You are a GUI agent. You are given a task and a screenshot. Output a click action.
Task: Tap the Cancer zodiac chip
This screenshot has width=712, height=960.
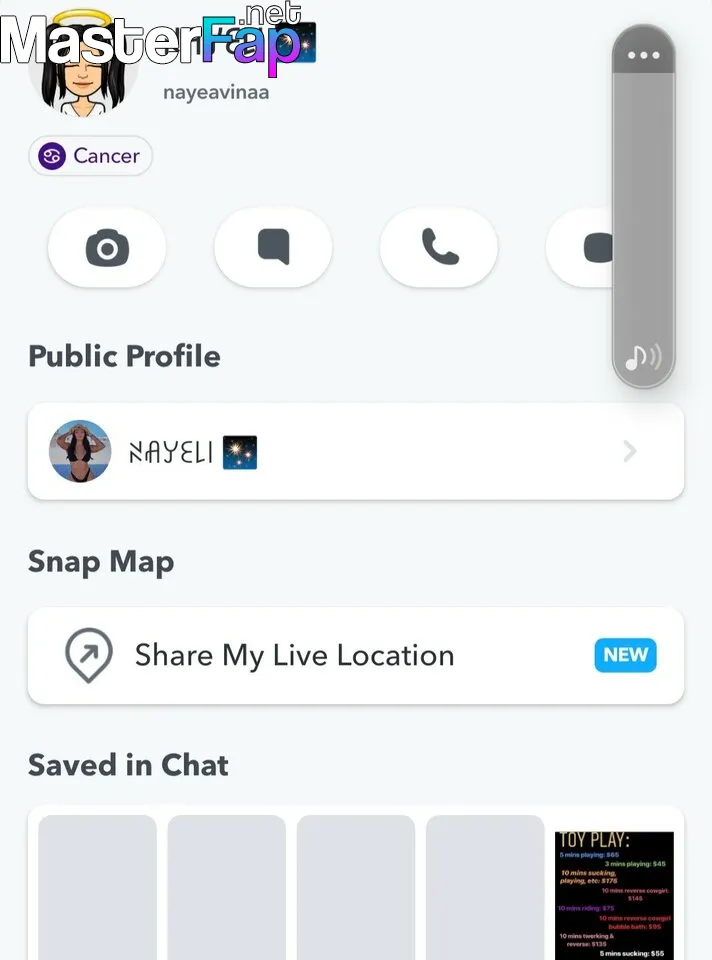point(90,156)
